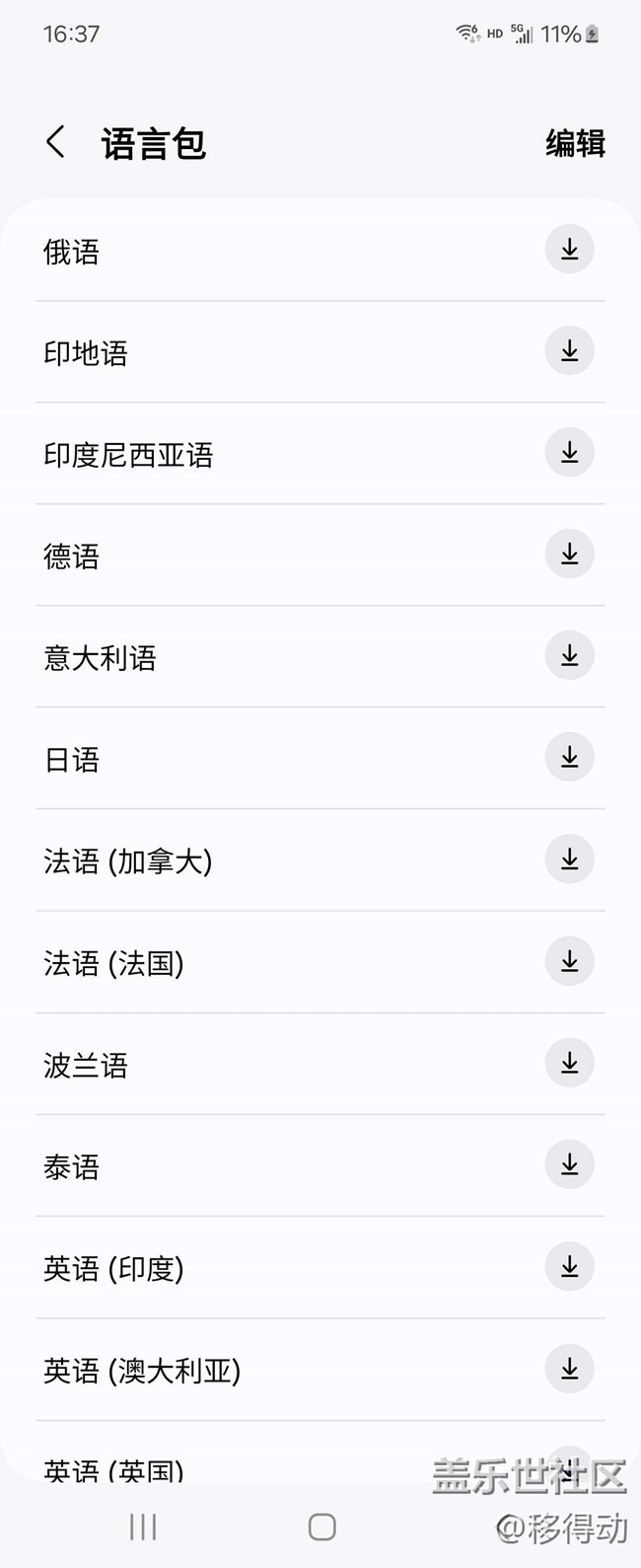Download the 德语 language pack
This screenshot has width=641, height=1568.
569,555
